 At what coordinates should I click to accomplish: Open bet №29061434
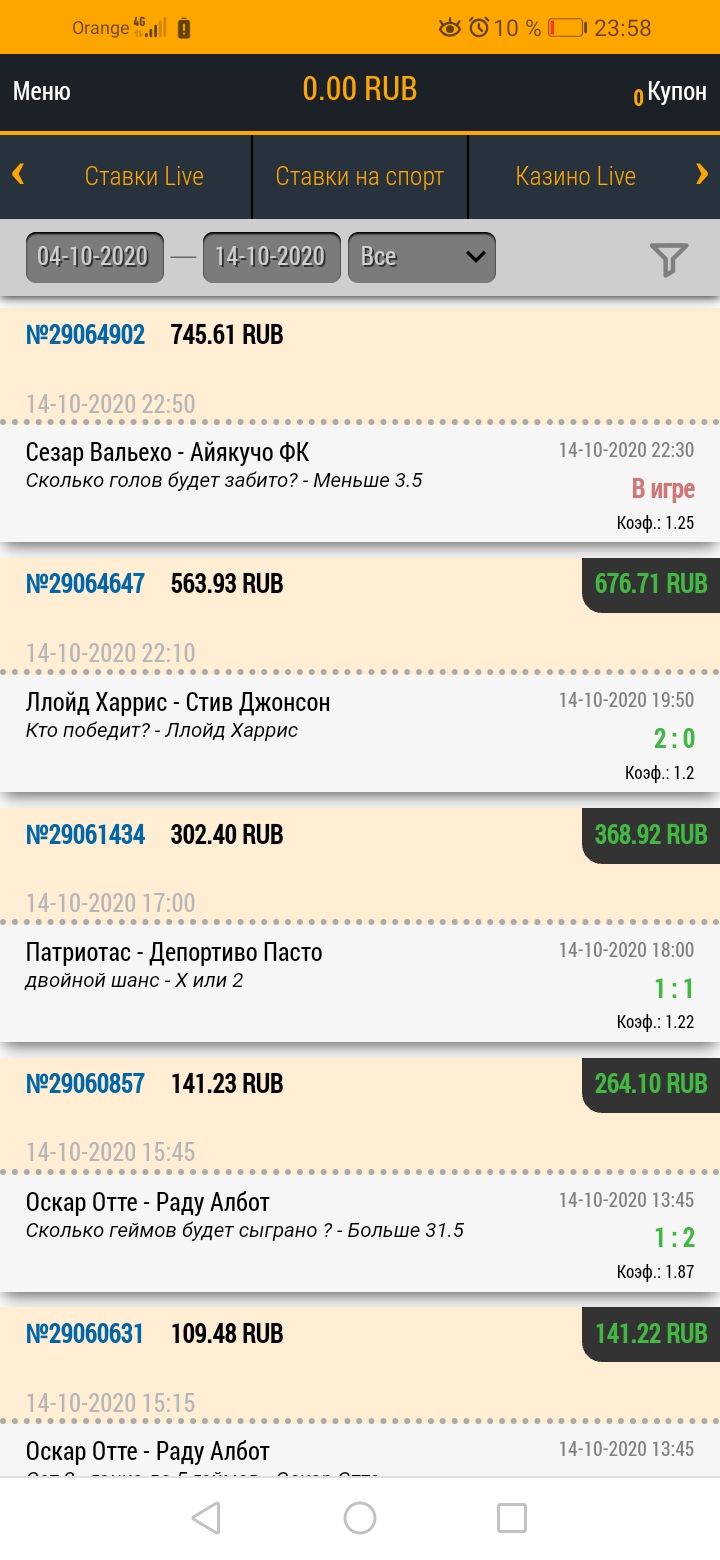pos(85,834)
